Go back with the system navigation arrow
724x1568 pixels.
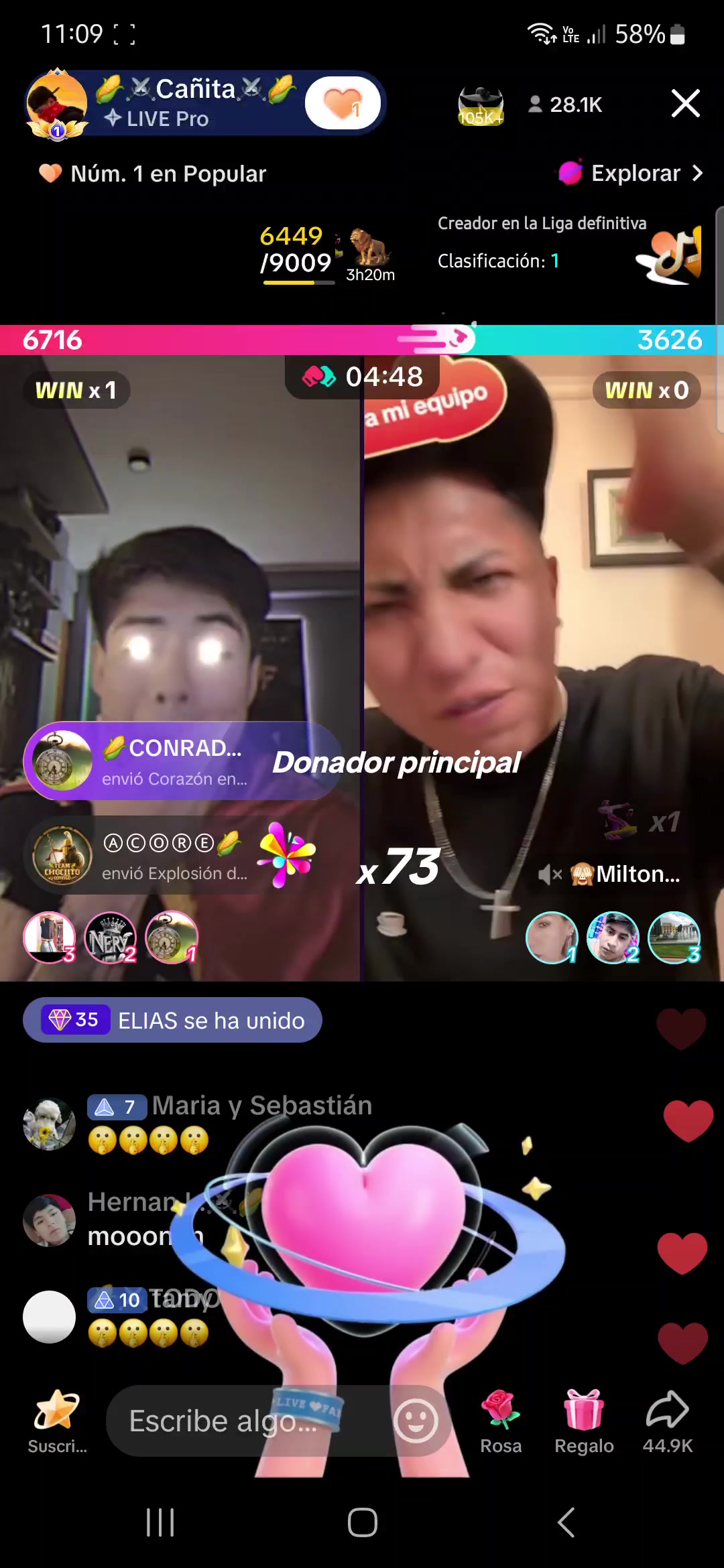pos(566,1522)
